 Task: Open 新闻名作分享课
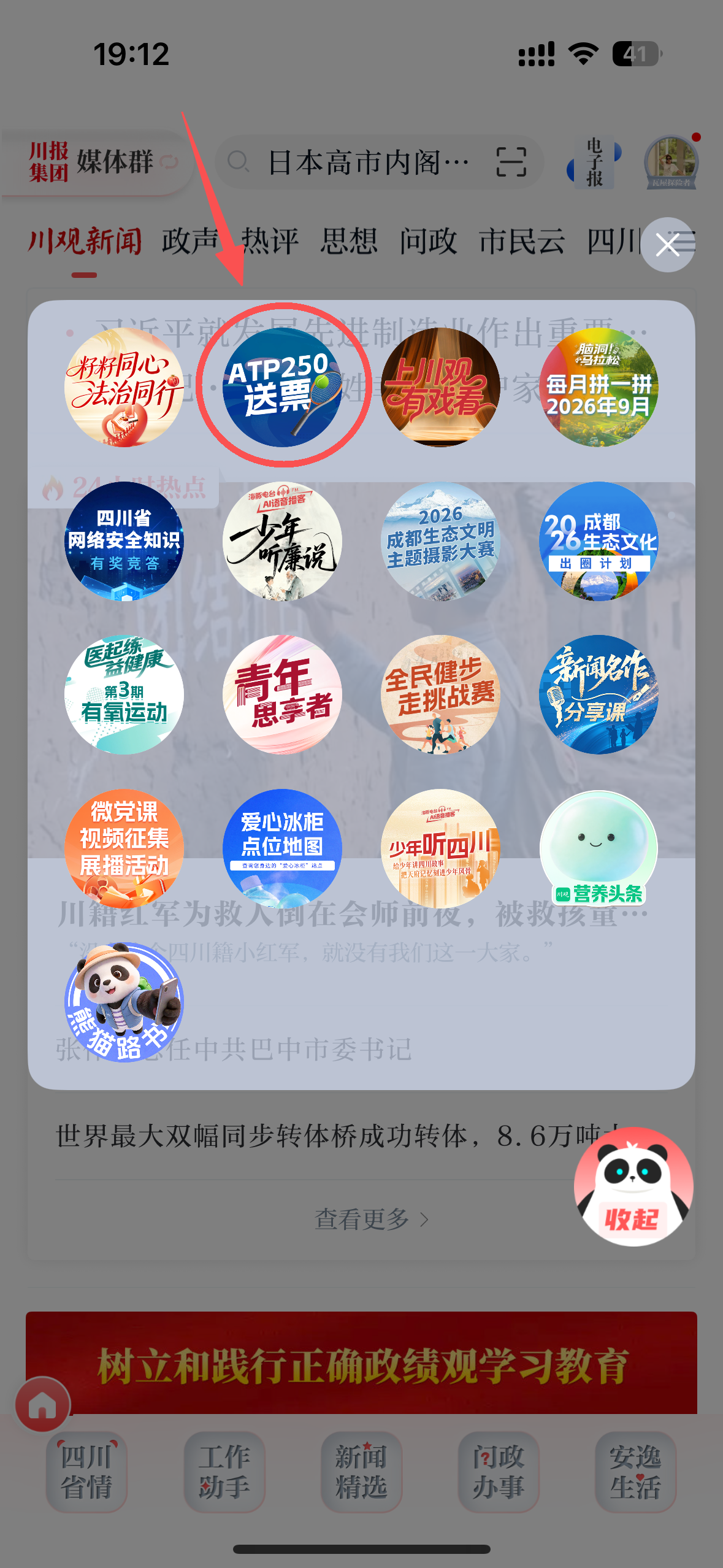point(599,694)
